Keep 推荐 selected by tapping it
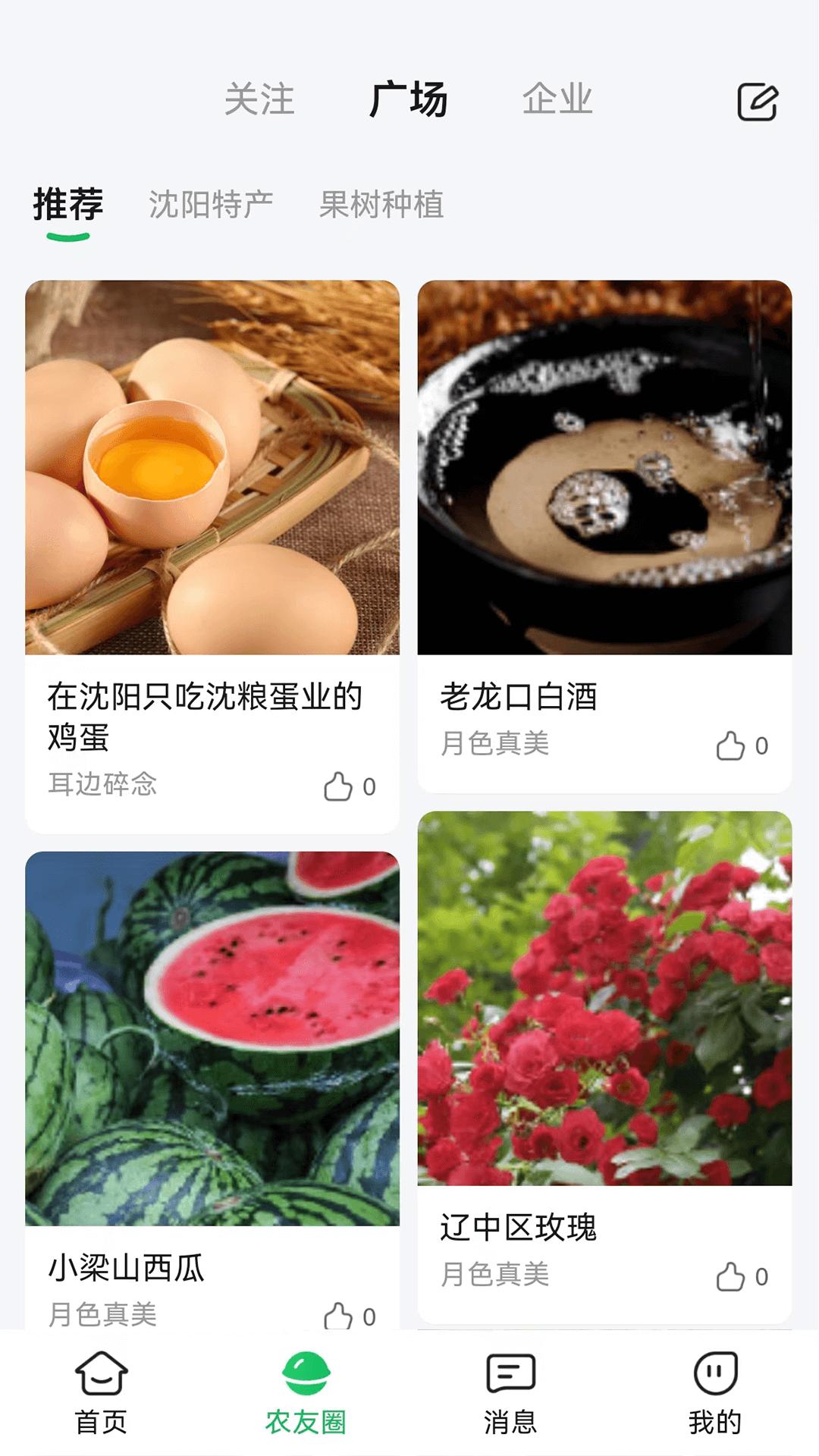The image size is (819, 1456). pyautogui.click(x=67, y=203)
